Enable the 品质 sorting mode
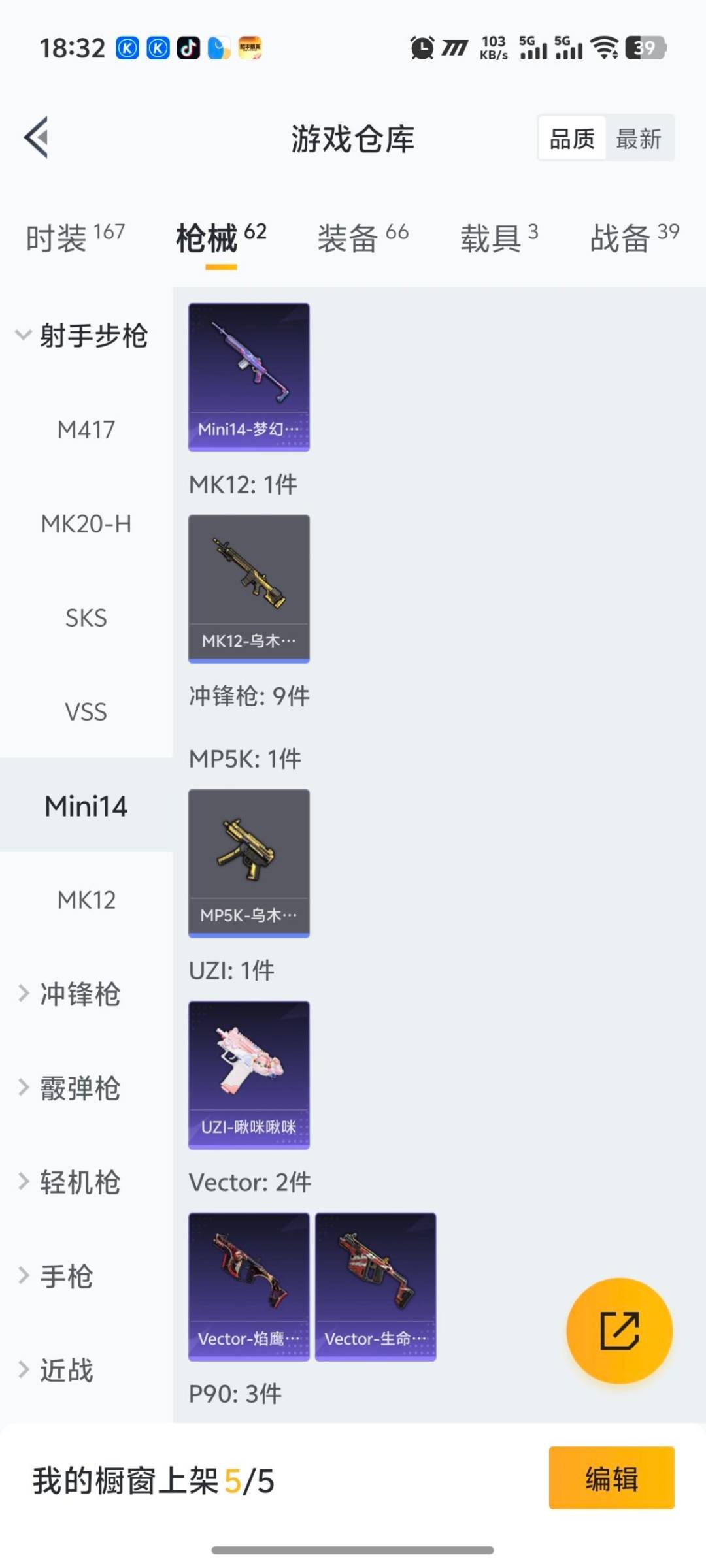This screenshot has width=706, height=1568. pyautogui.click(x=571, y=139)
